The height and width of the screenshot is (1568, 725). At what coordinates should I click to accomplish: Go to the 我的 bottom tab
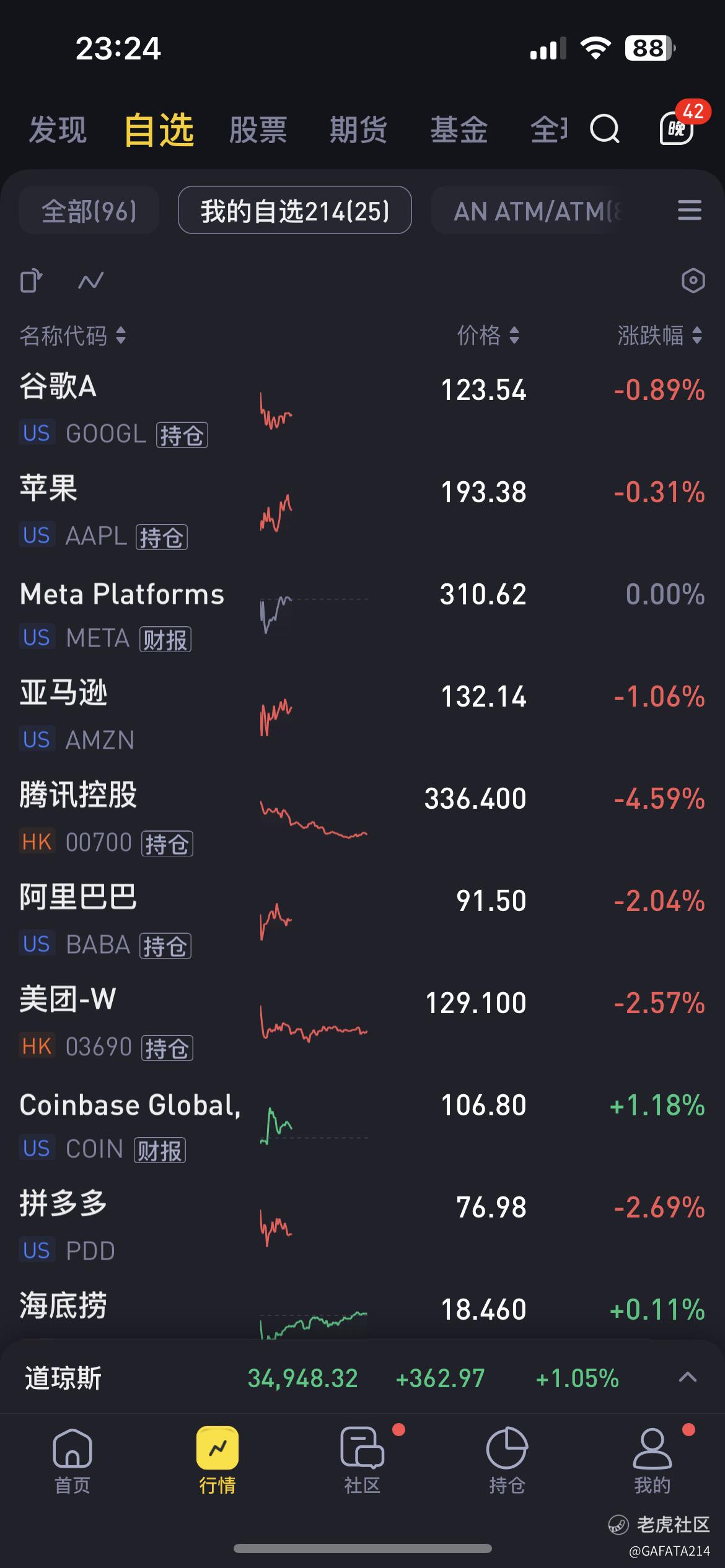pyautogui.click(x=652, y=1459)
